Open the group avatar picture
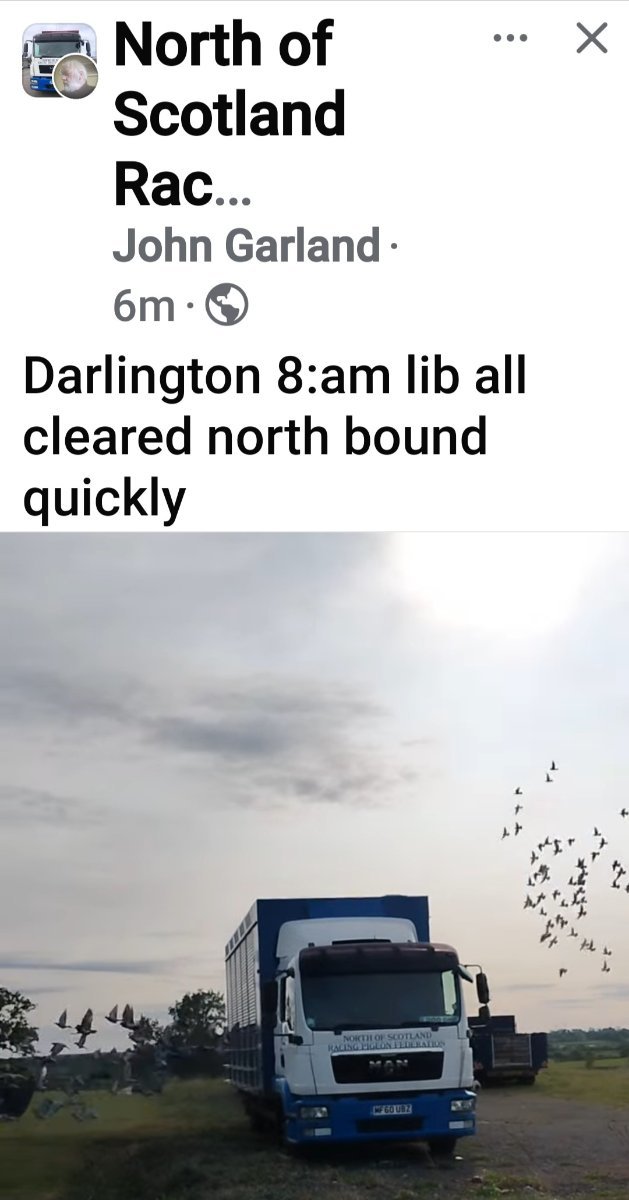Image resolution: width=629 pixels, height=1200 pixels. click(59, 60)
